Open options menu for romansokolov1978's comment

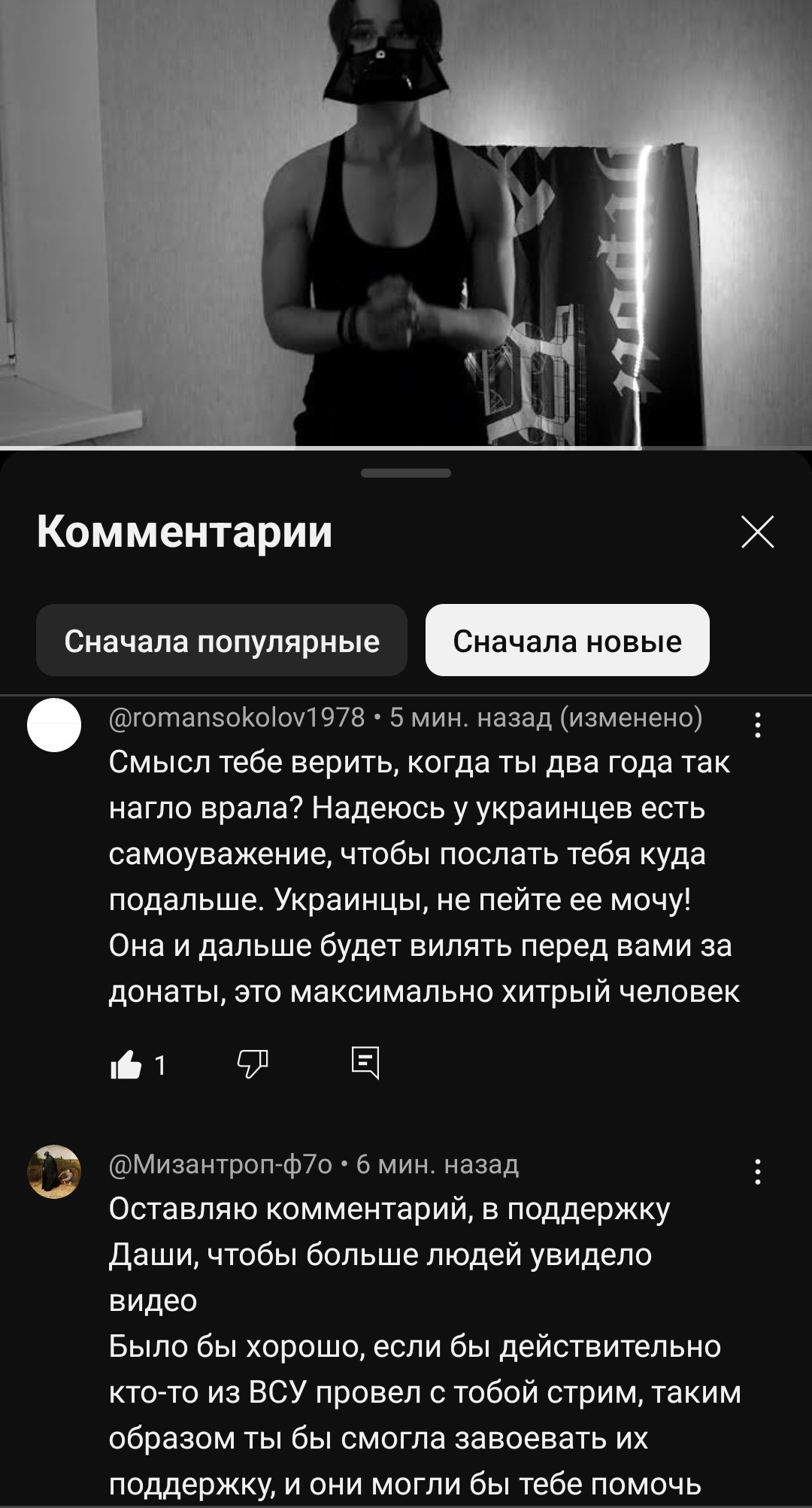758,725
